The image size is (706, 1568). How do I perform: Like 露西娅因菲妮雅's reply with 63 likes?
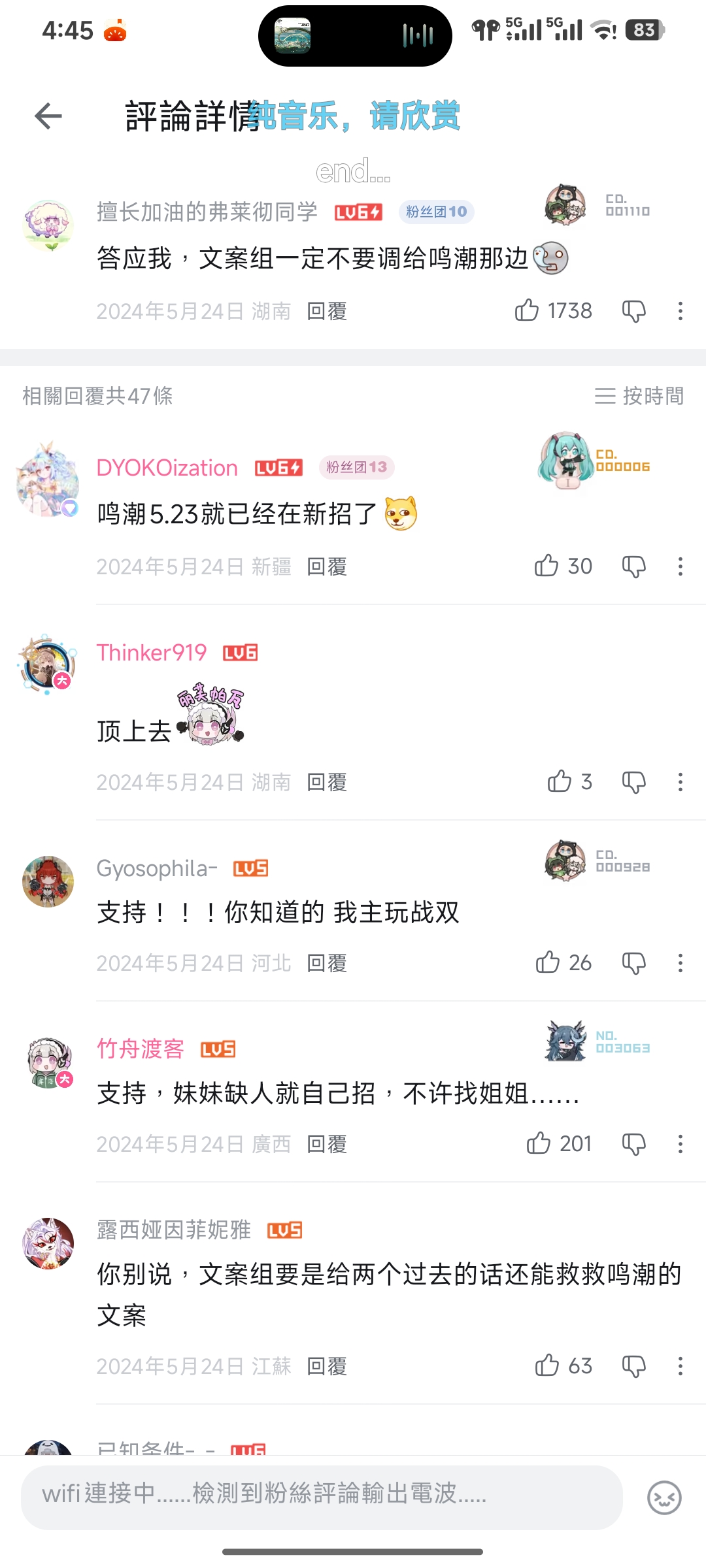[x=546, y=1365]
